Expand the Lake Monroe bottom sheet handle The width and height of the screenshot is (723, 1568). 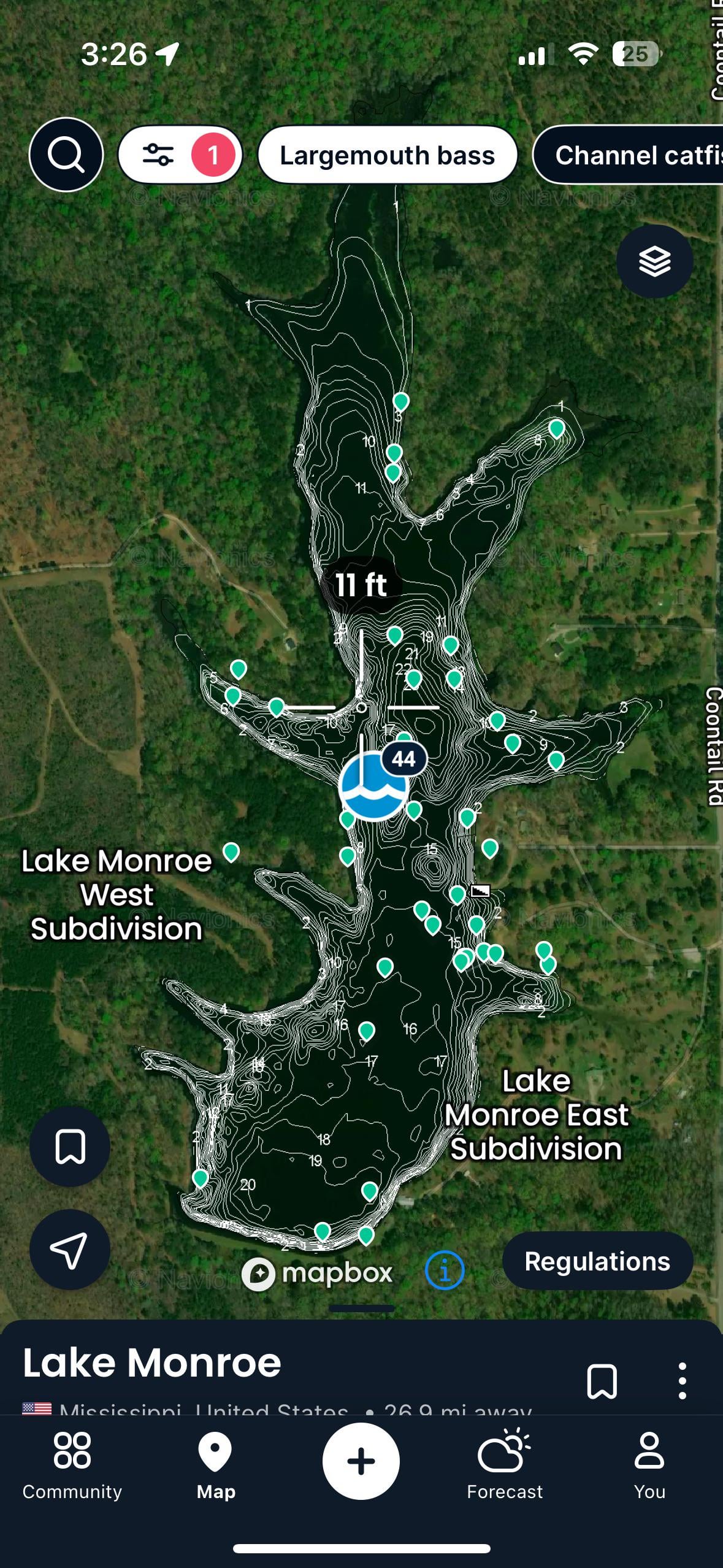[x=361, y=1309]
